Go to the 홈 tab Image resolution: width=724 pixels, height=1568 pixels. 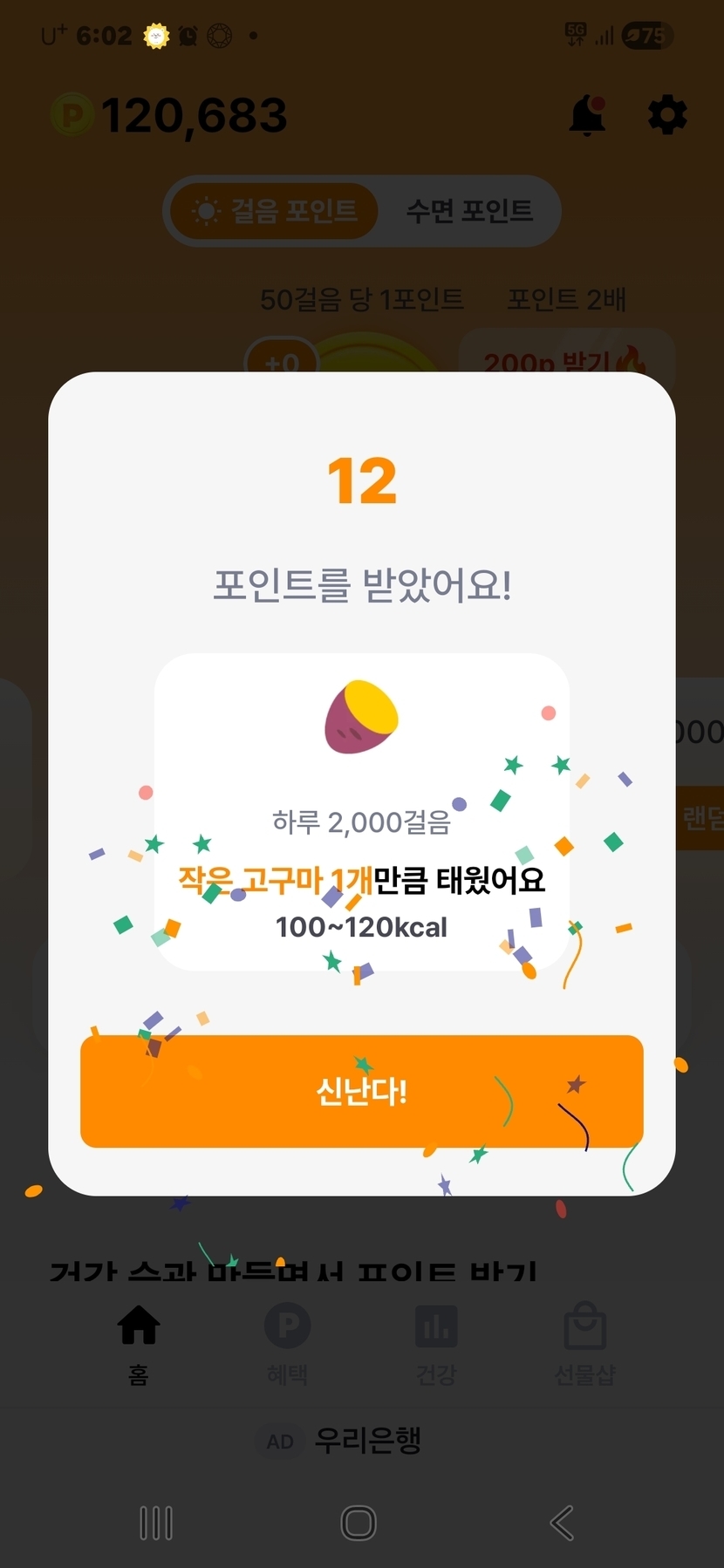pyautogui.click(x=139, y=1343)
